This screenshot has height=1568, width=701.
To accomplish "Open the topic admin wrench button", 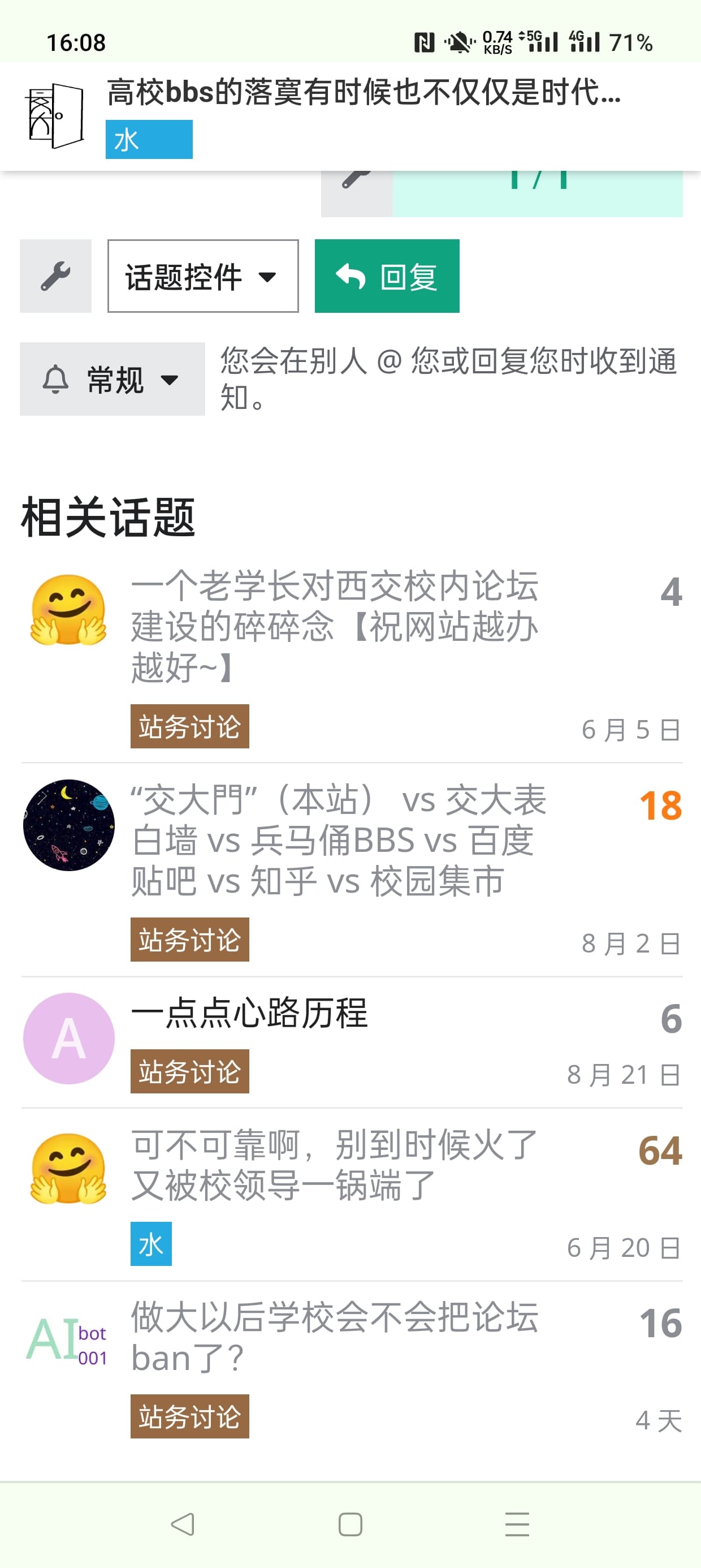I will coord(55,275).
